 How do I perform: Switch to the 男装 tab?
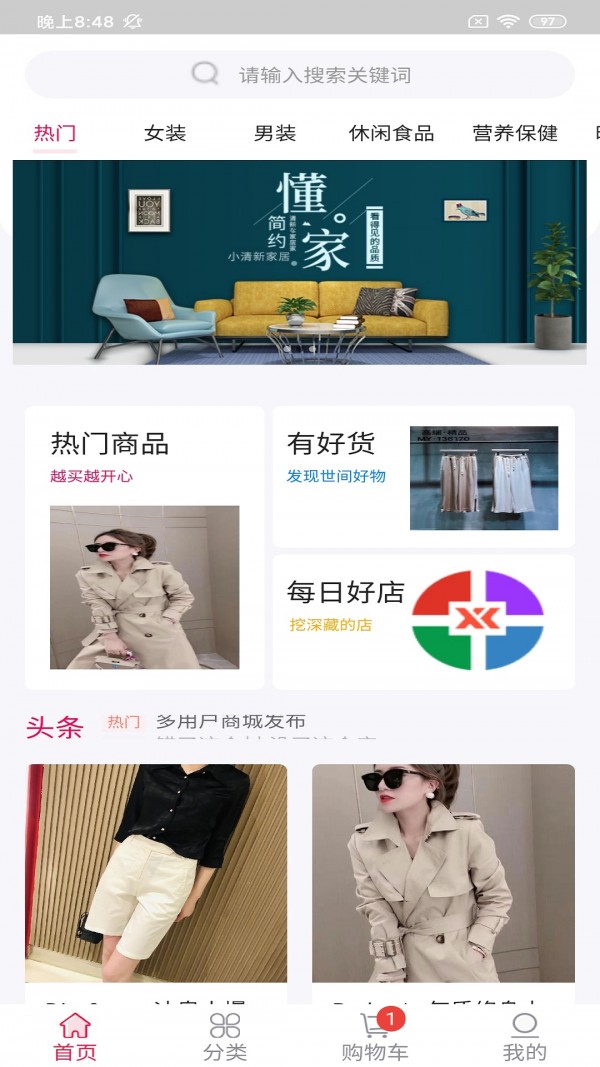pyautogui.click(x=275, y=133)
